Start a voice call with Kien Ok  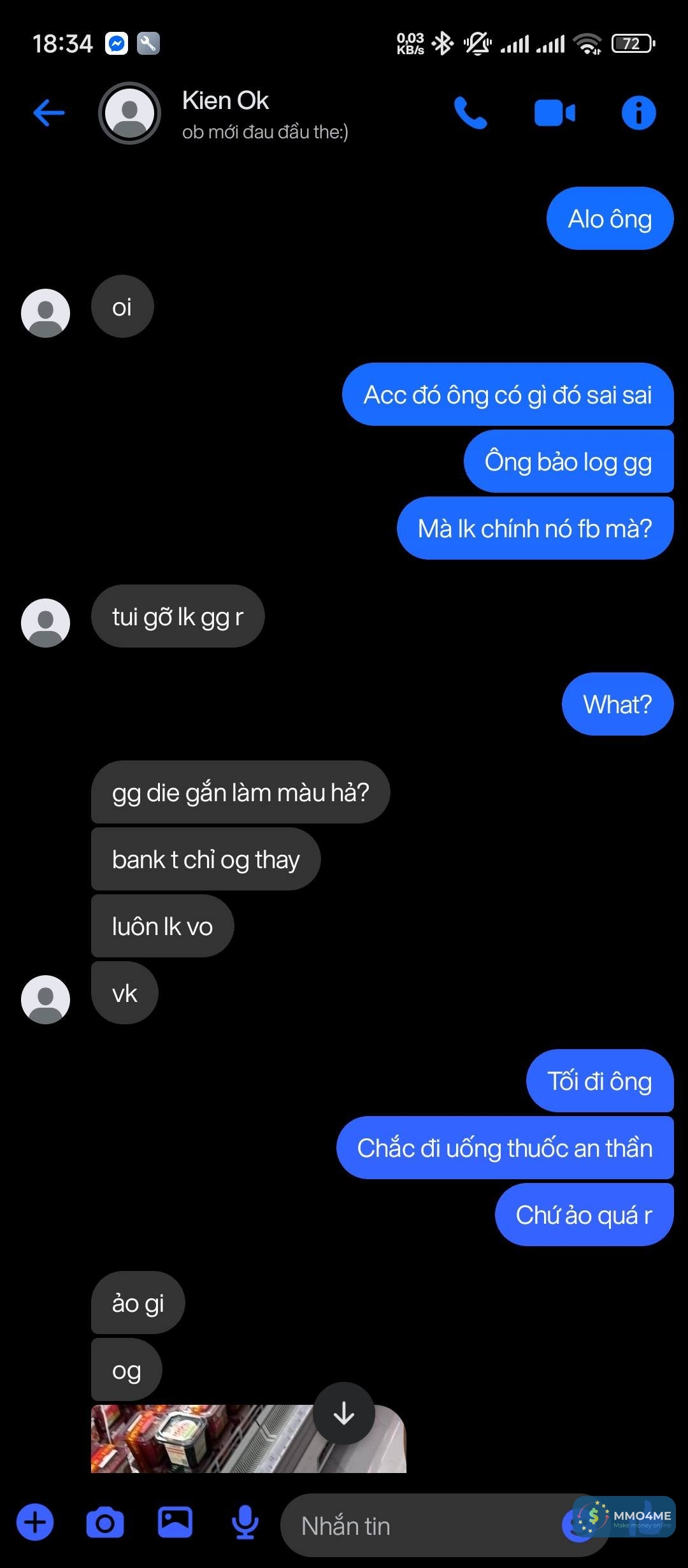coord(470,113)
